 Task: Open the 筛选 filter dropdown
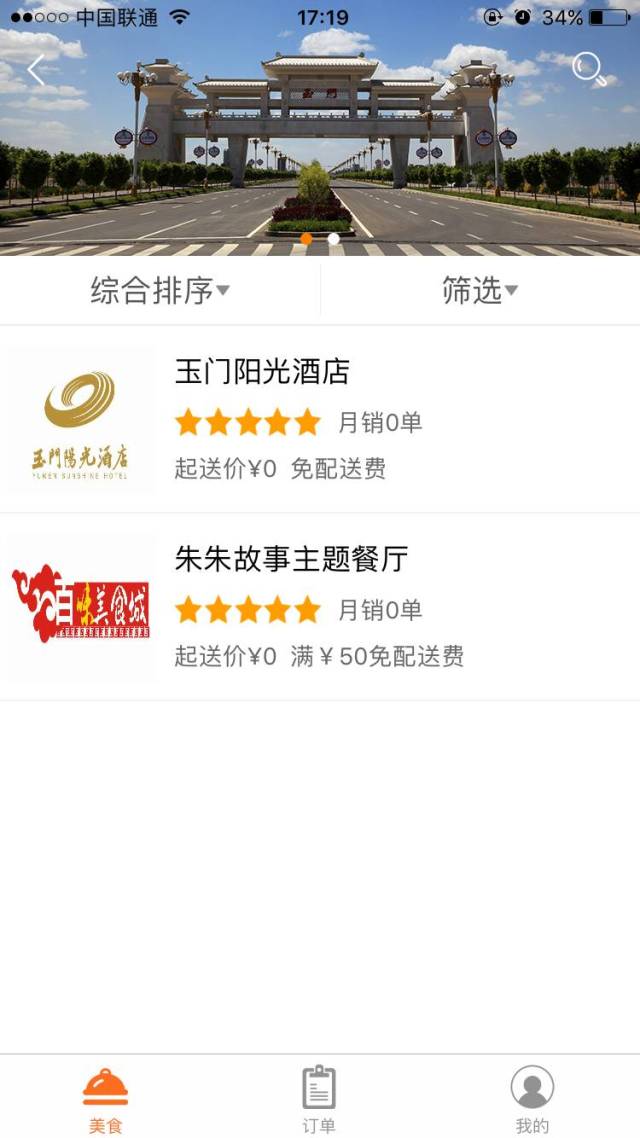480,291
